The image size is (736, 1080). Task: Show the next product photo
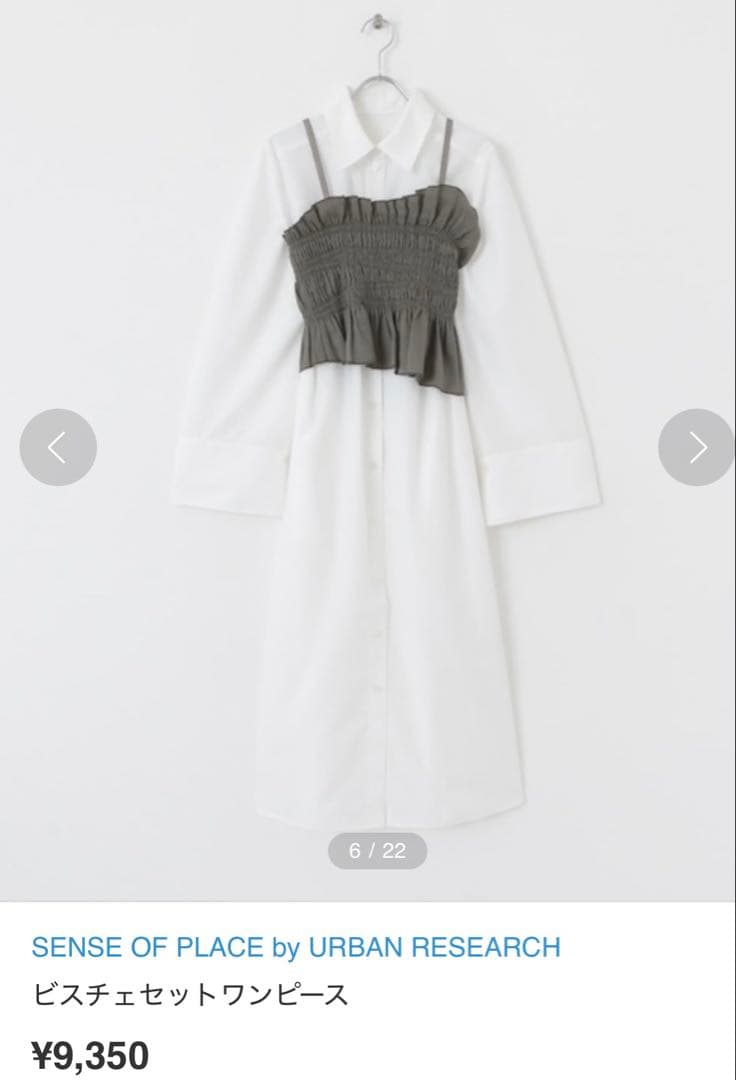696,447
